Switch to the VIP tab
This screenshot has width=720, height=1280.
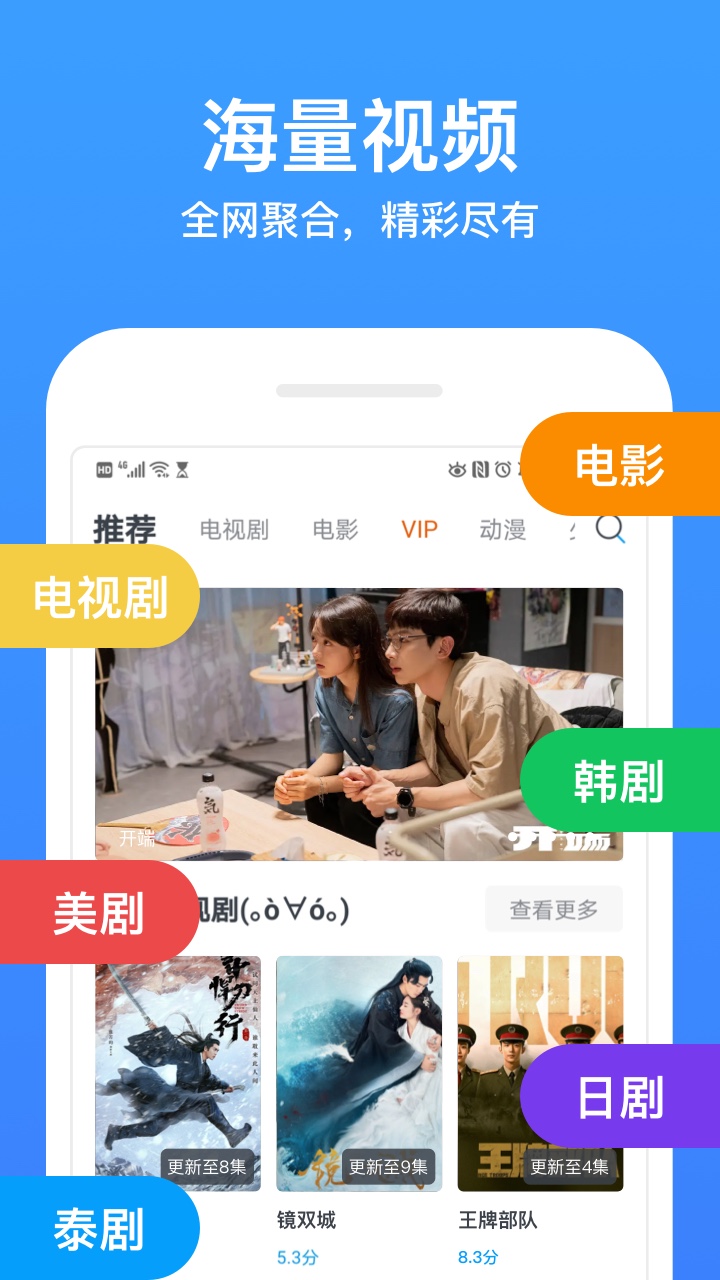(417, 530)
